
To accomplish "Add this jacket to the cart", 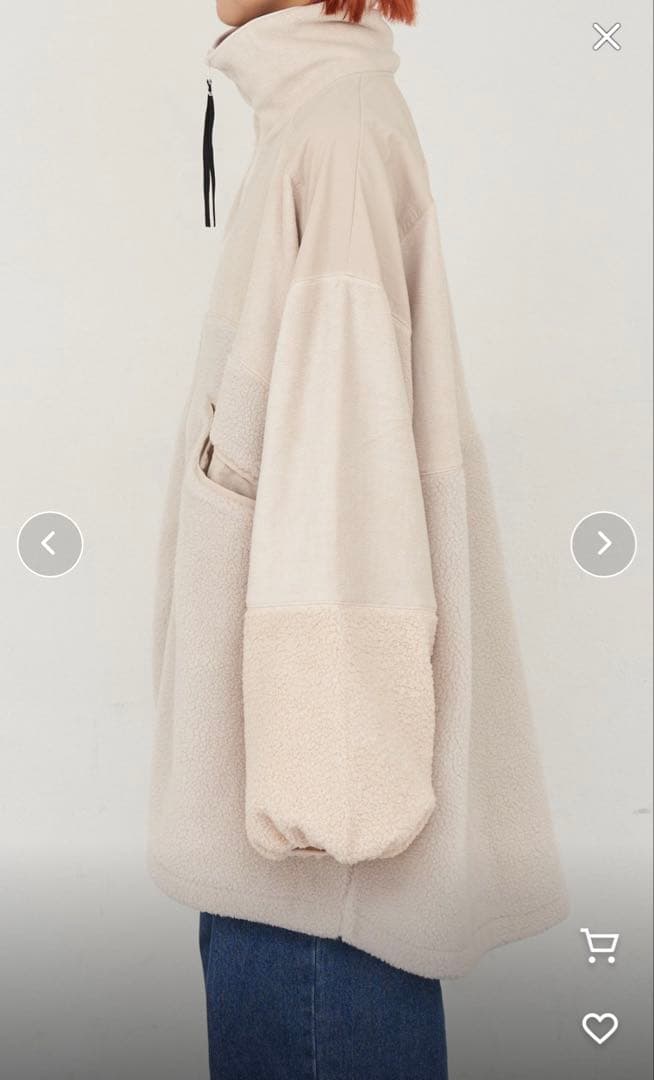I will tap(600, 945).
